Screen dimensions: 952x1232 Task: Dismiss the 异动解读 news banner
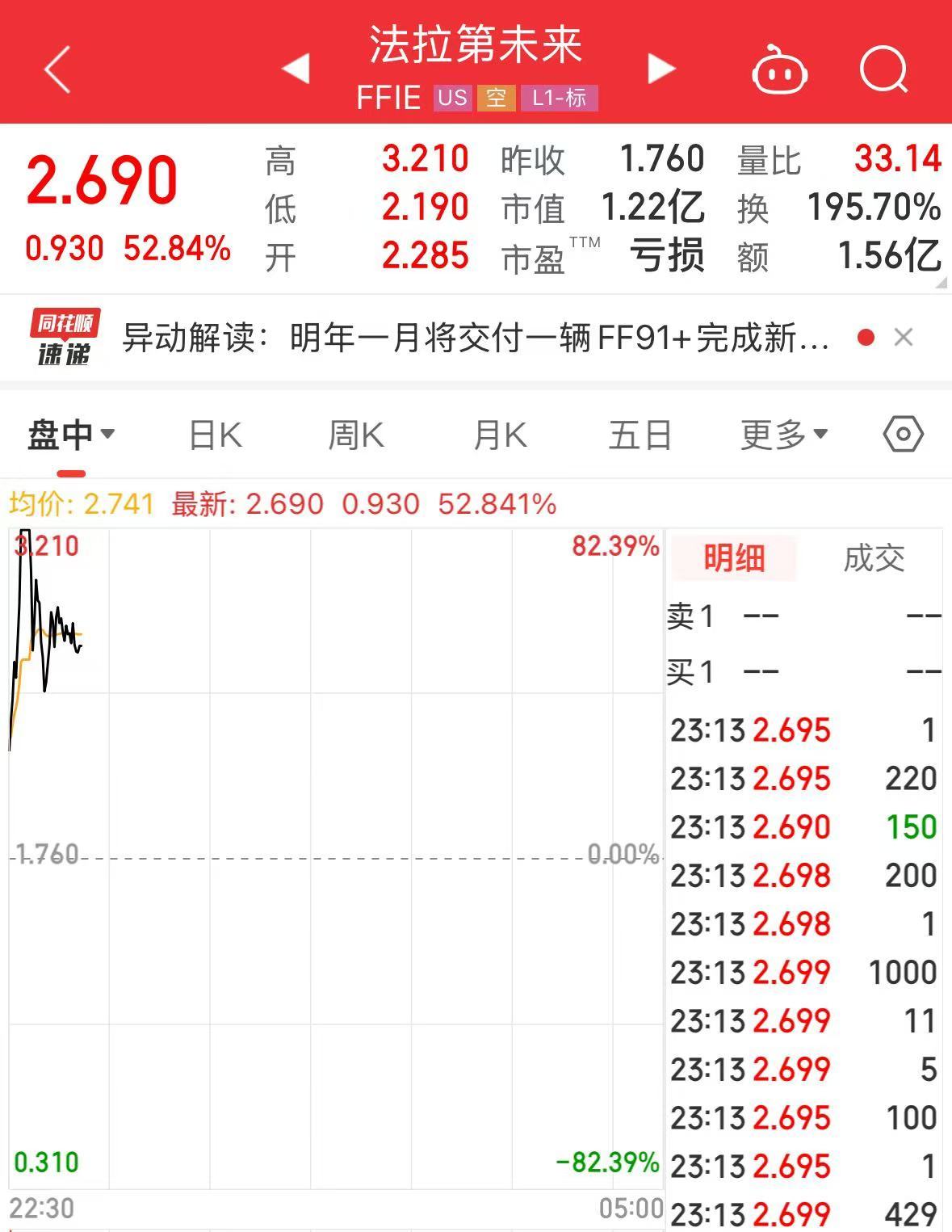click(904, 338)
